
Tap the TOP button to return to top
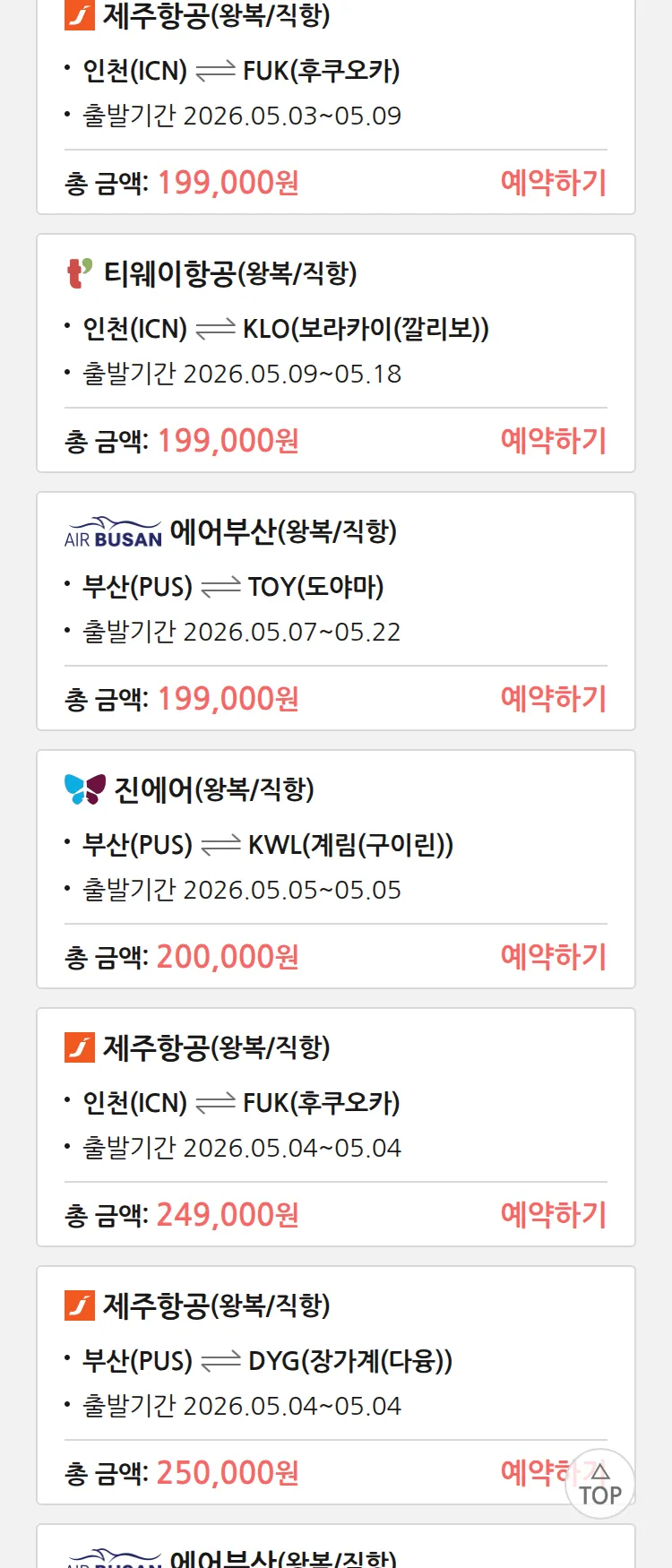click(599, 1484)
